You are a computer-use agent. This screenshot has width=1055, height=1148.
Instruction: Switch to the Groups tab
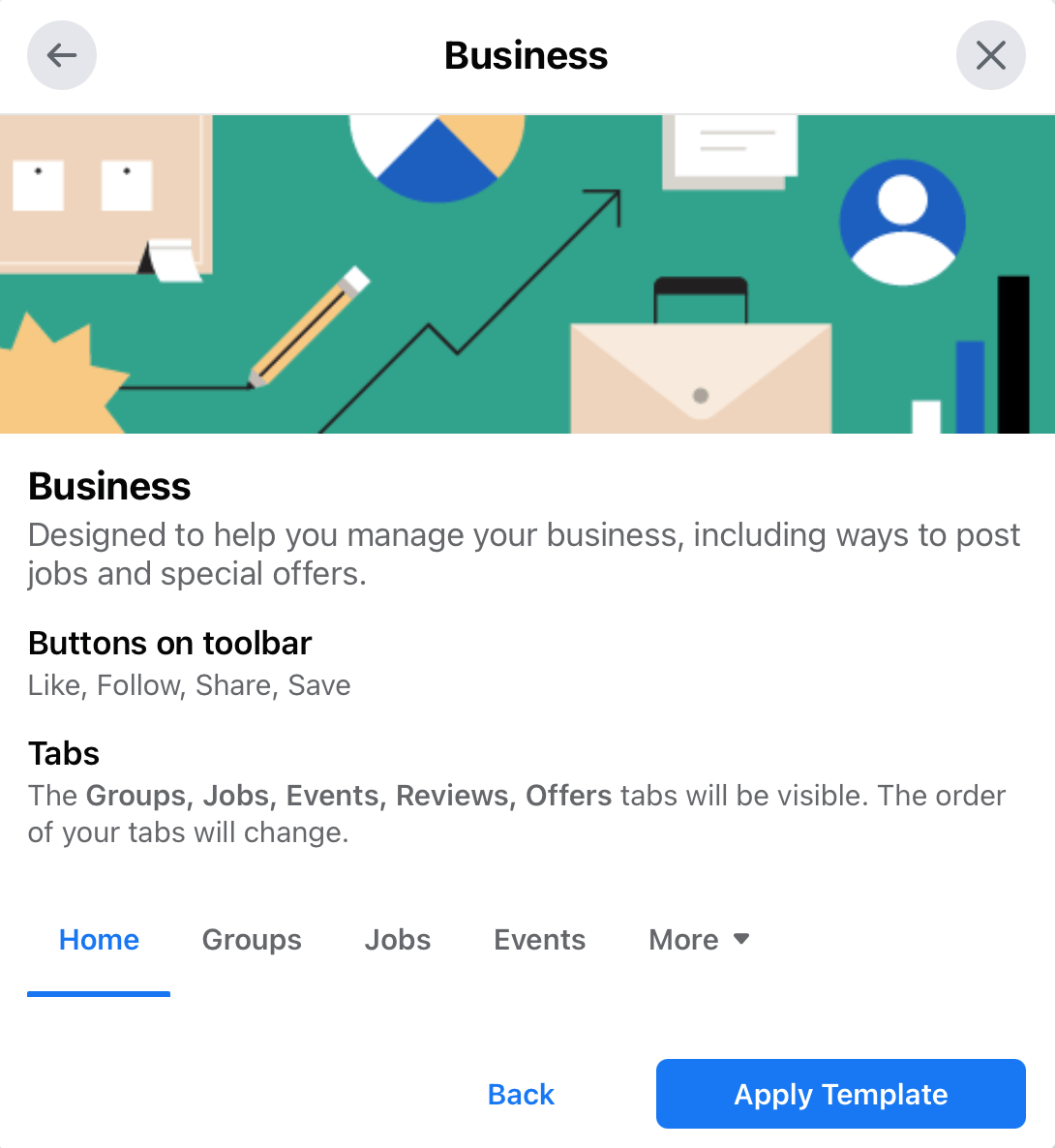point(252,940)
